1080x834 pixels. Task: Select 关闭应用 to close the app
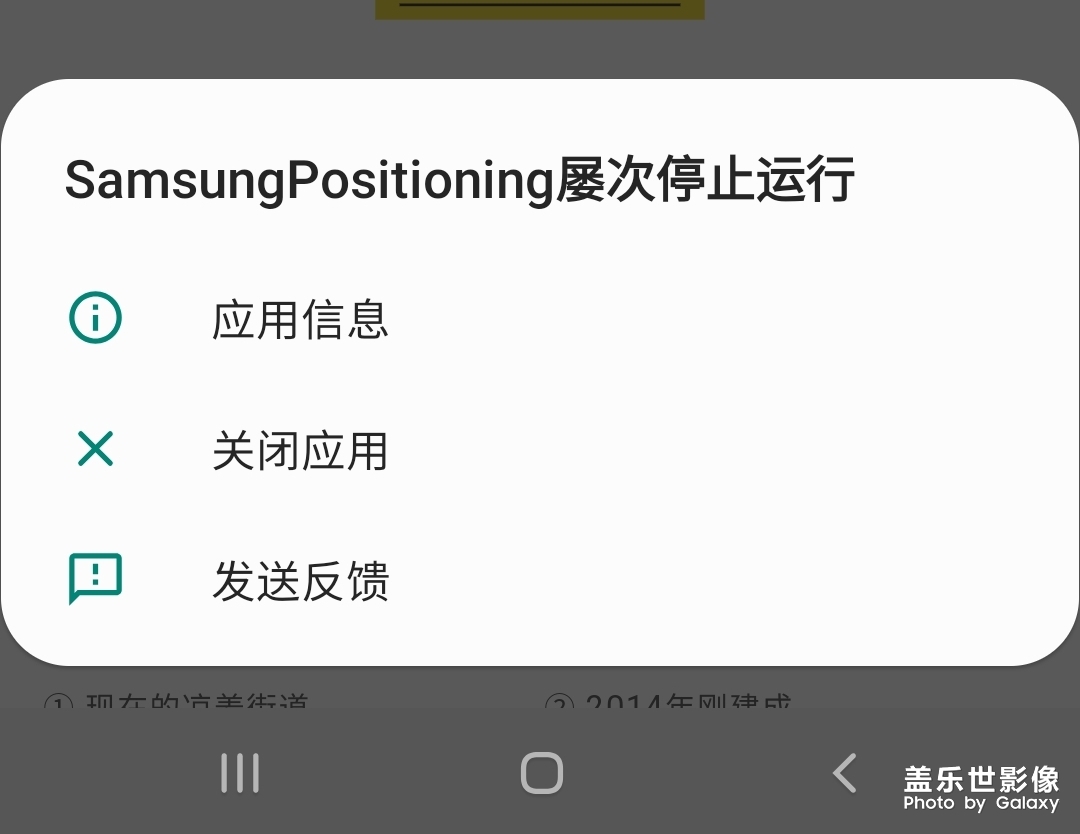[300, 451]
